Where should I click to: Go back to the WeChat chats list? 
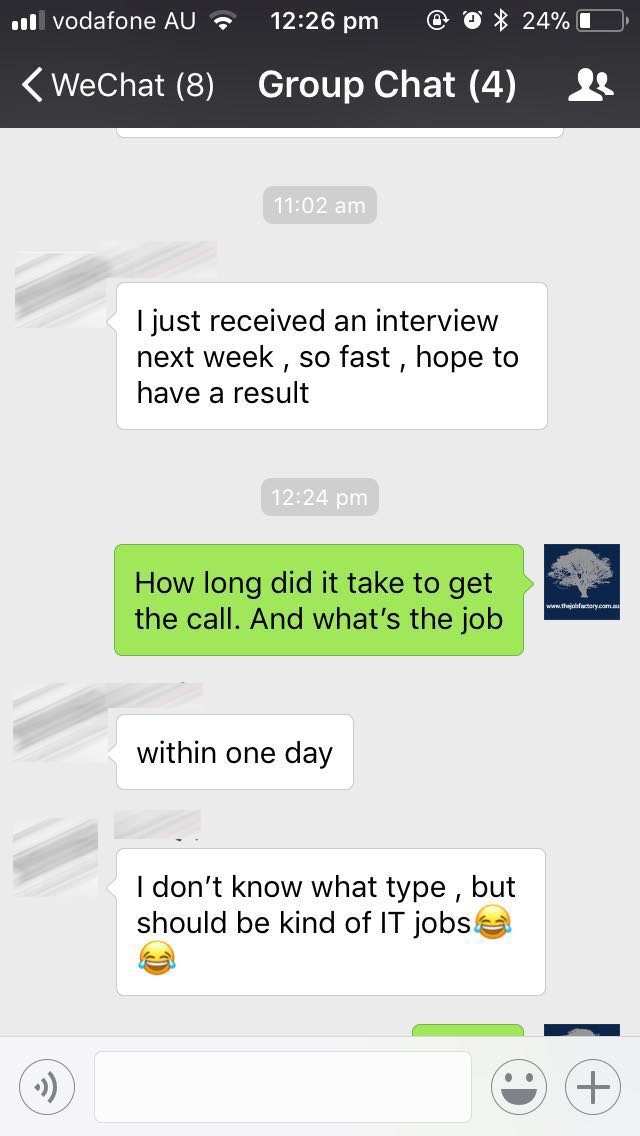click(118, 85)
